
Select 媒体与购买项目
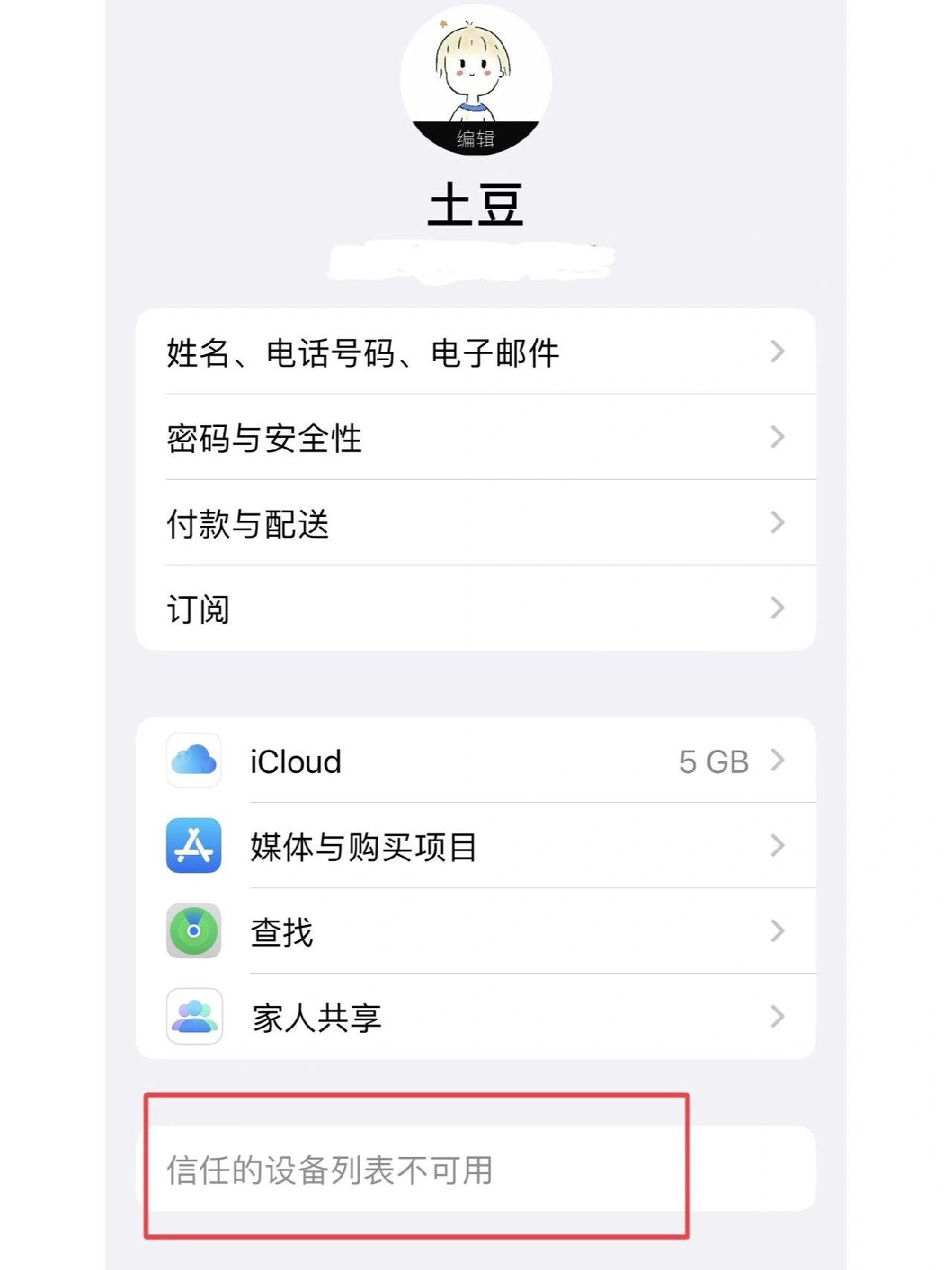tap(475, 846)
